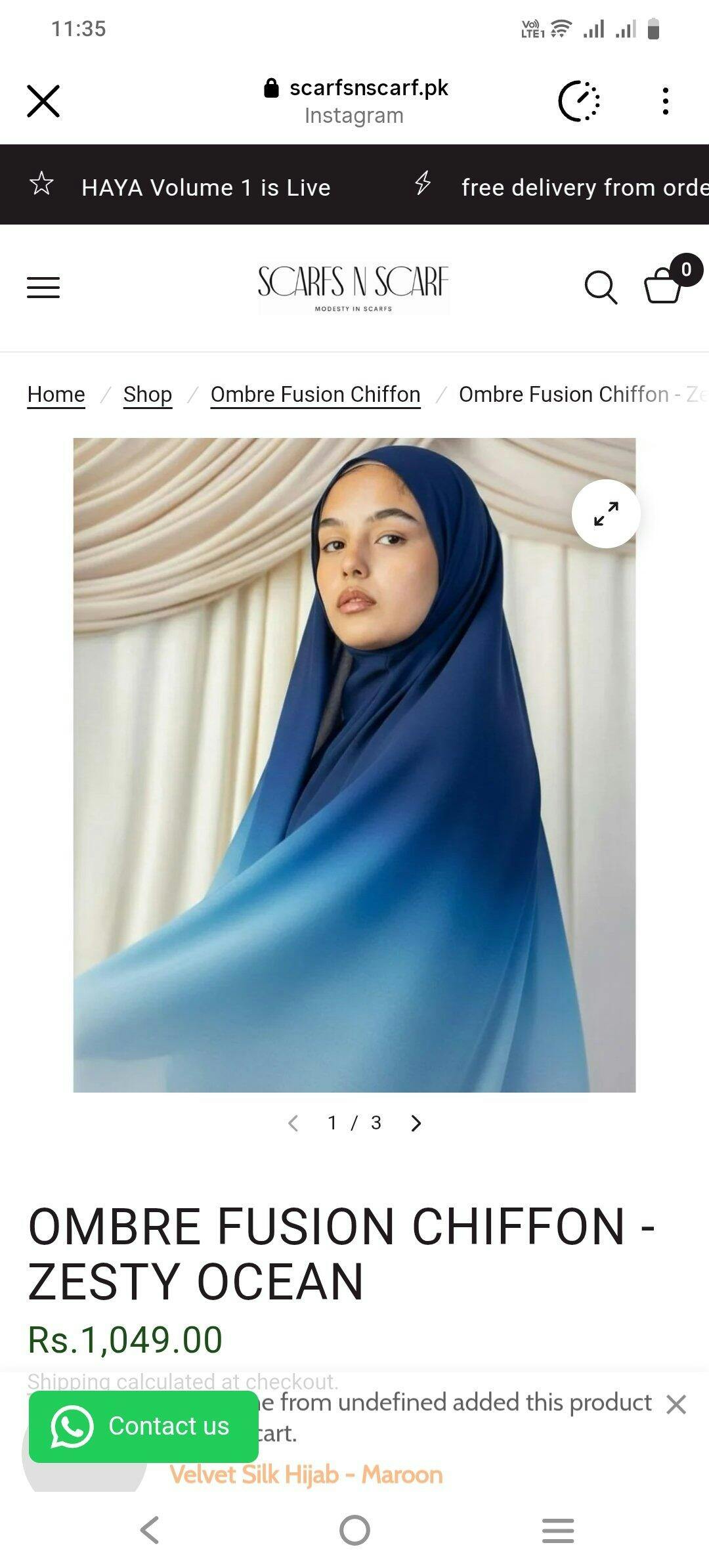The image size is (709, 1568).
Task: Open Velvet Silk Hijab - Maroon link
Action: pos(306,1475)
